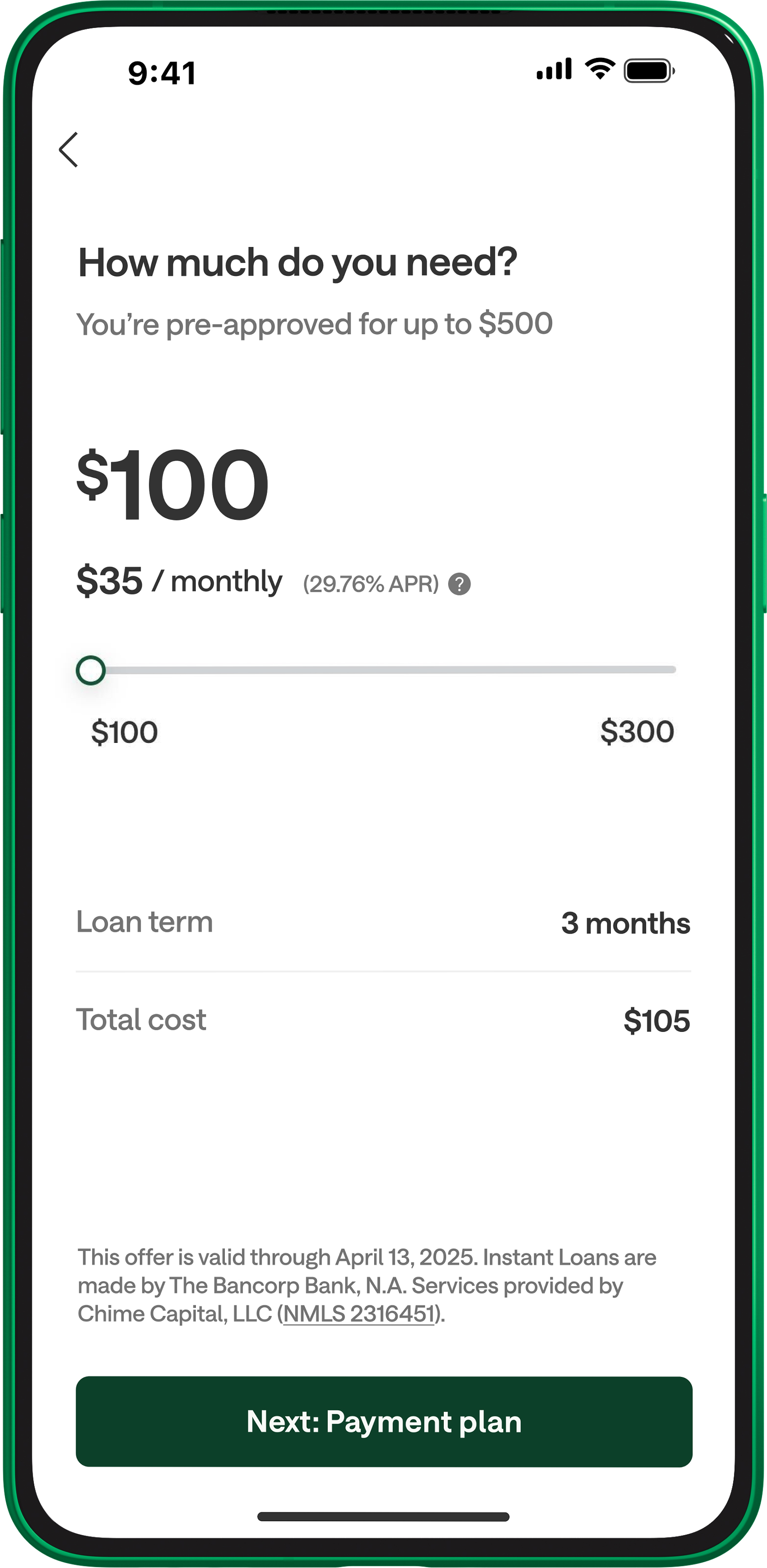
Task: Tap the loan amount slider handle
Action: point(91,670)
